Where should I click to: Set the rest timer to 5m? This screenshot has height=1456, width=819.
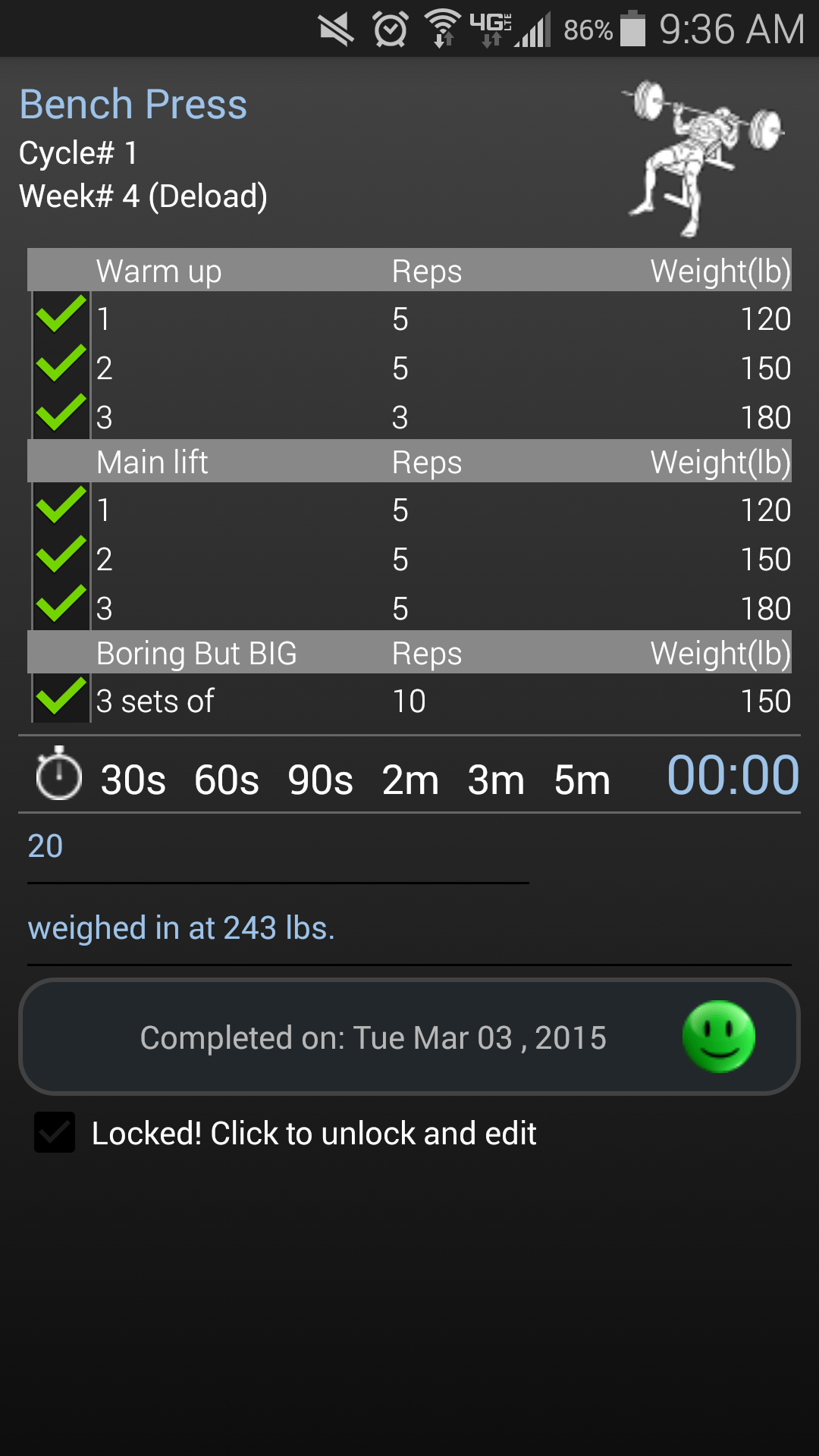coord(582,780)
